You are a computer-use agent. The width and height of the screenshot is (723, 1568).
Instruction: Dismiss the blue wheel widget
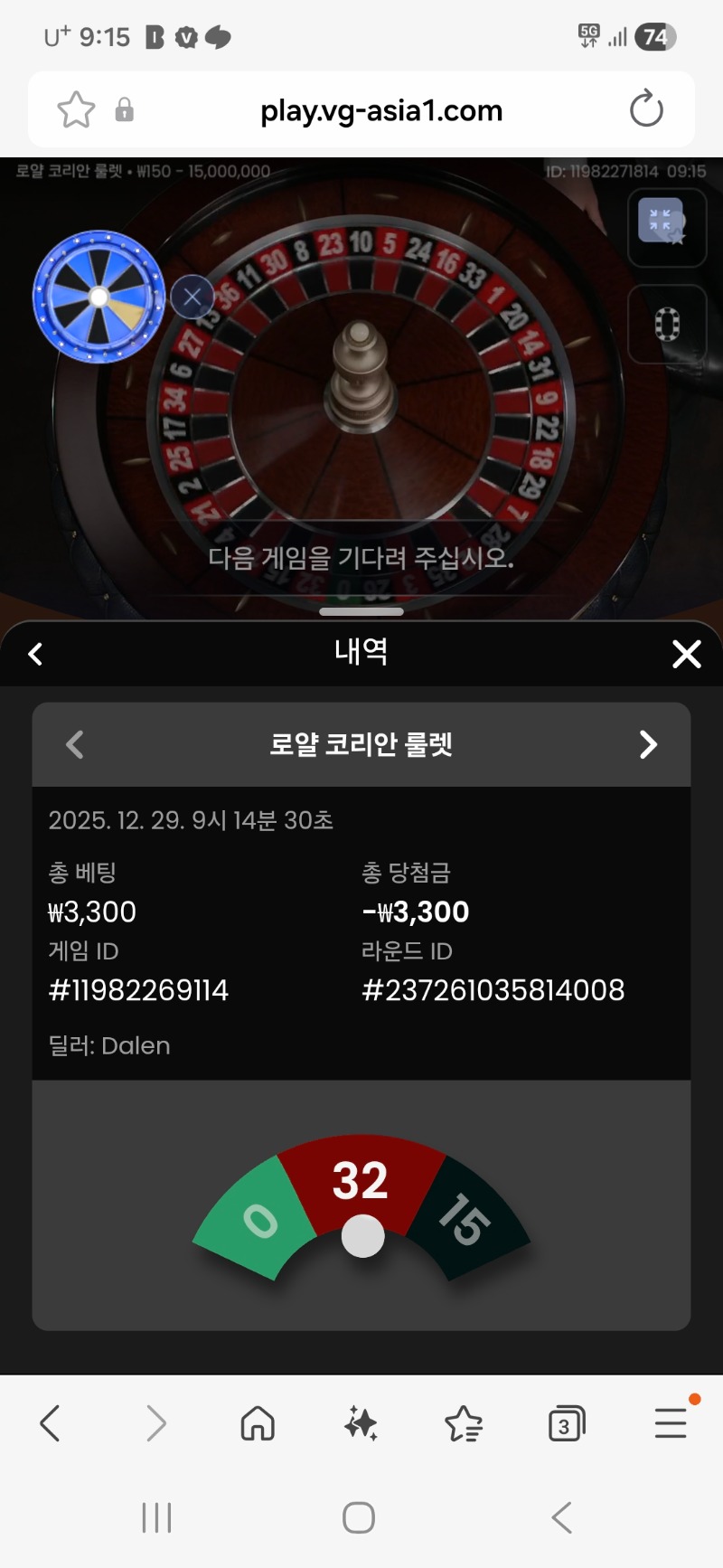tap(192, 297)
